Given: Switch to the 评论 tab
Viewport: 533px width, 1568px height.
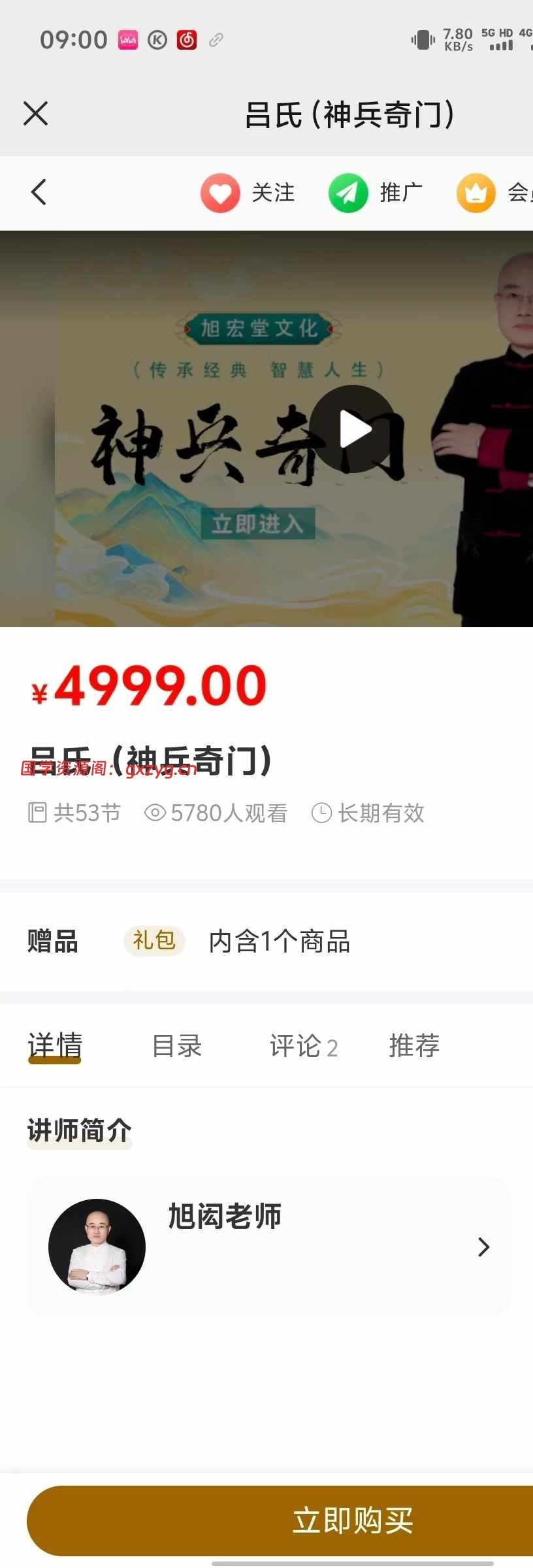Looking at the screenshot, I should (303, 1046).
